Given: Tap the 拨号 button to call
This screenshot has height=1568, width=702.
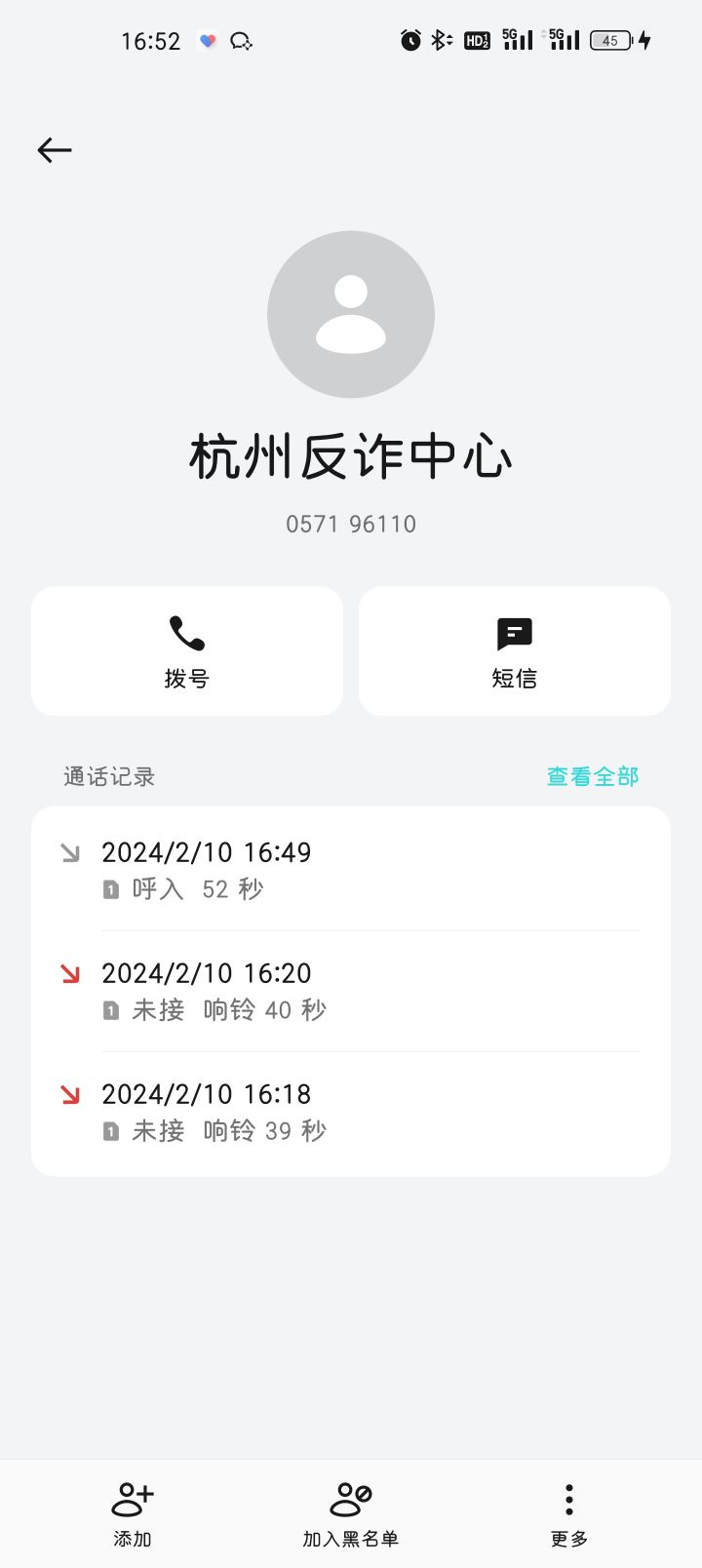Looking at the screenshot, I should point(187,650).
